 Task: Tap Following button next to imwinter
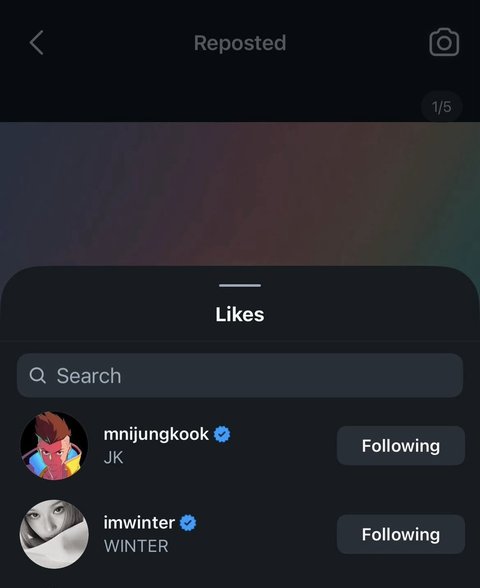(x=401, y=534)
